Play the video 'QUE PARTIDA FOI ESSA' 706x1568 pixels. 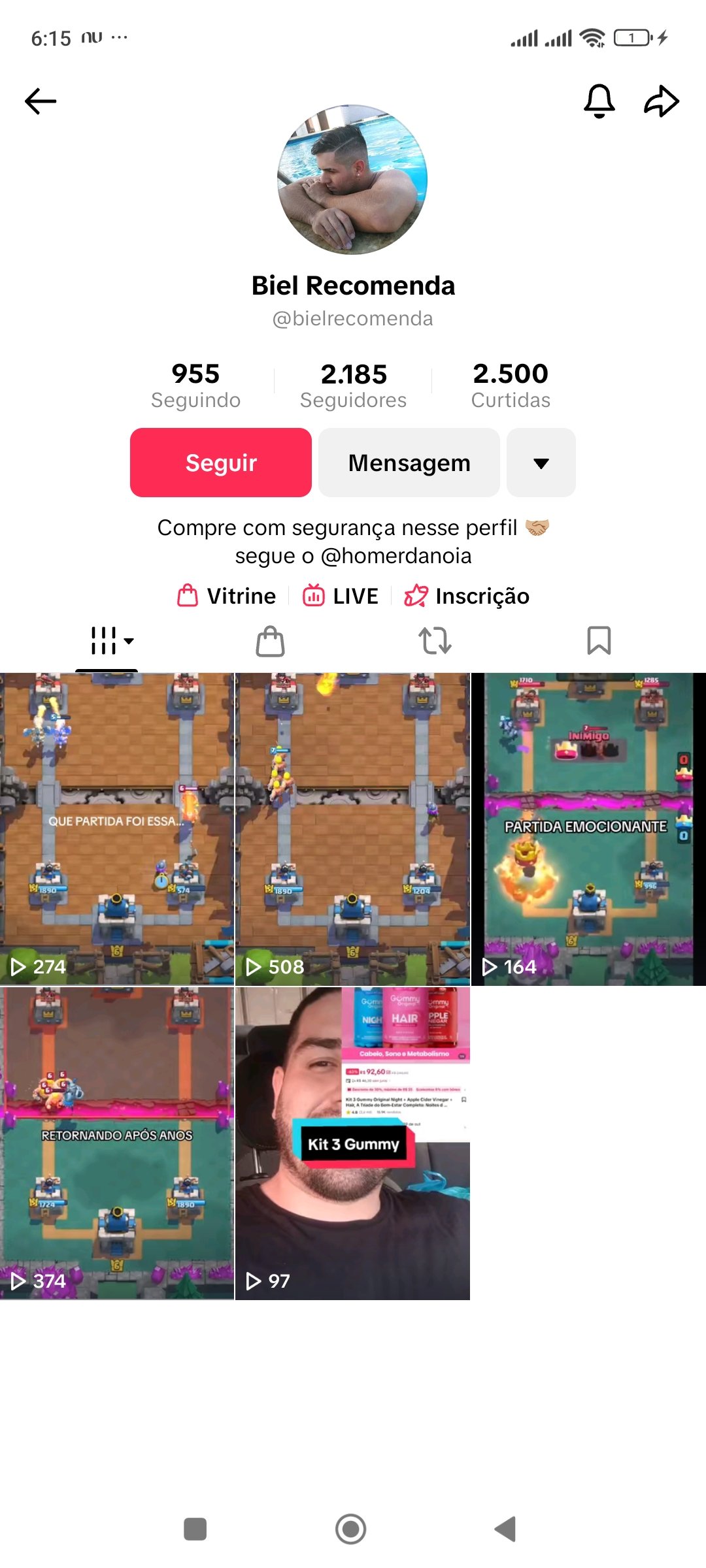click(x=117, y=828)
